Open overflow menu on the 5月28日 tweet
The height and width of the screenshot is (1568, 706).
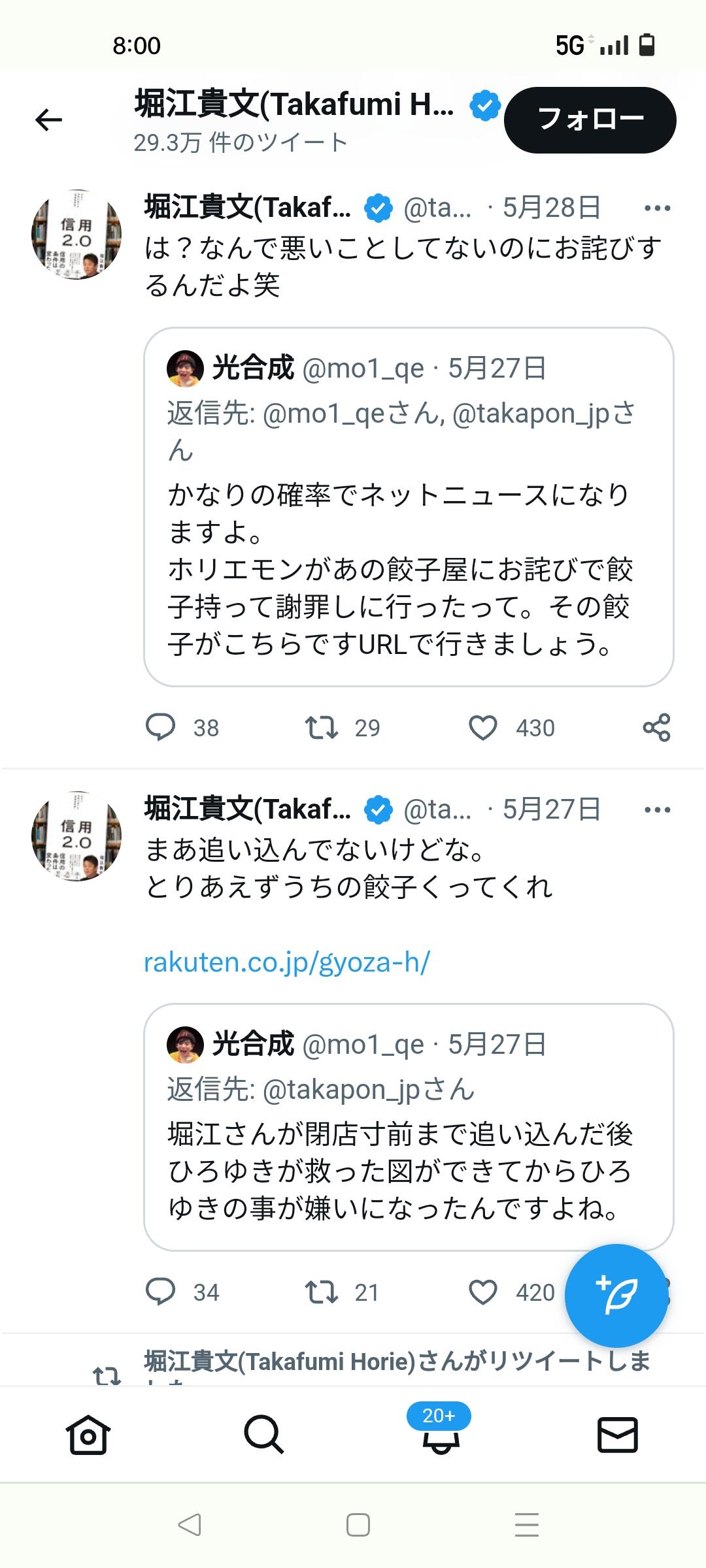[657, 208]
